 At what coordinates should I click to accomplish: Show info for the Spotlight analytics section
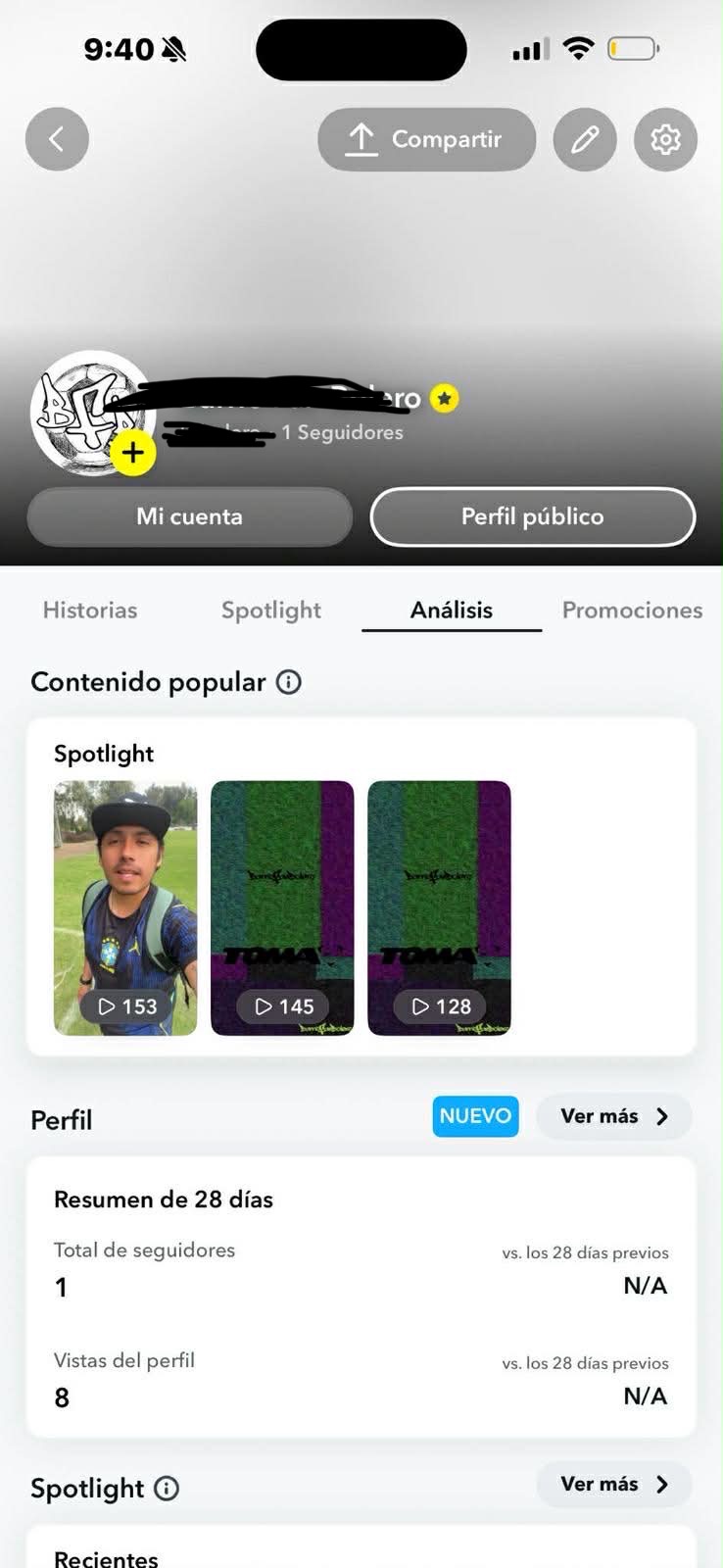point(168,1489)
